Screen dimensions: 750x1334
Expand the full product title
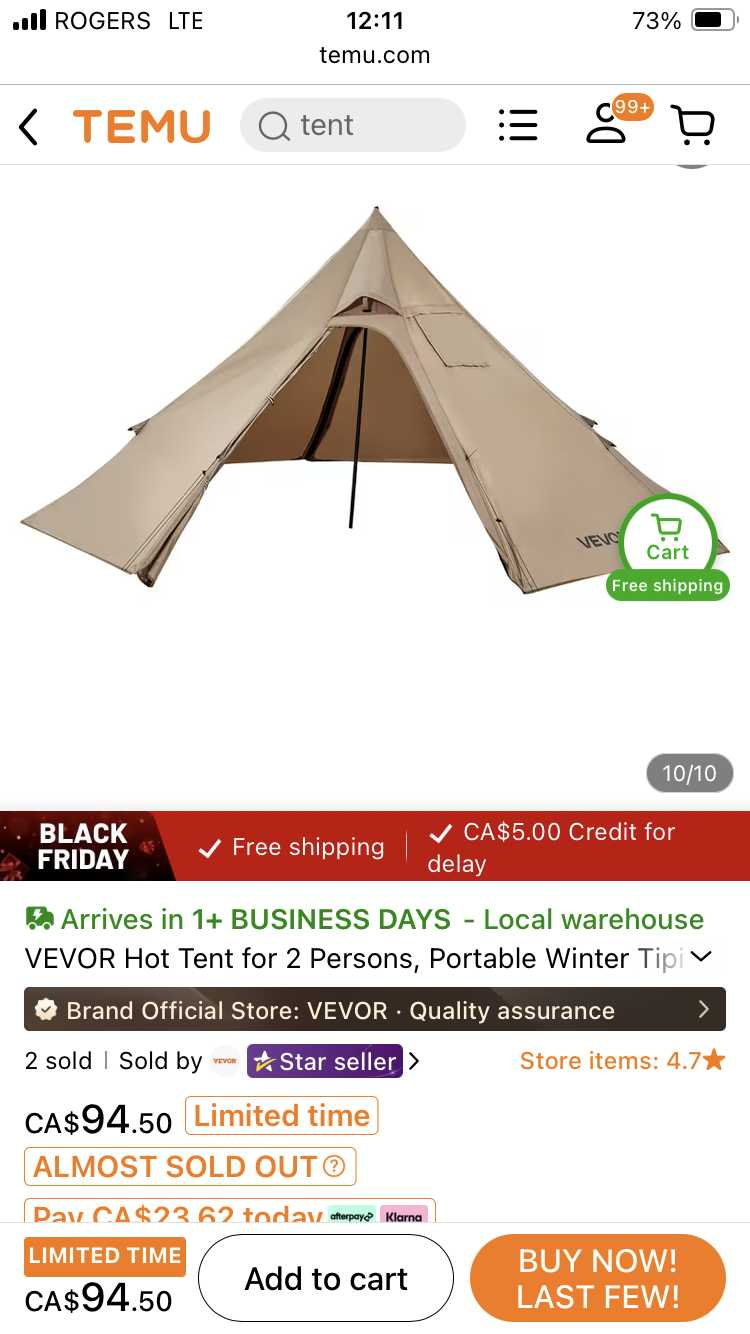coord(701,957)
